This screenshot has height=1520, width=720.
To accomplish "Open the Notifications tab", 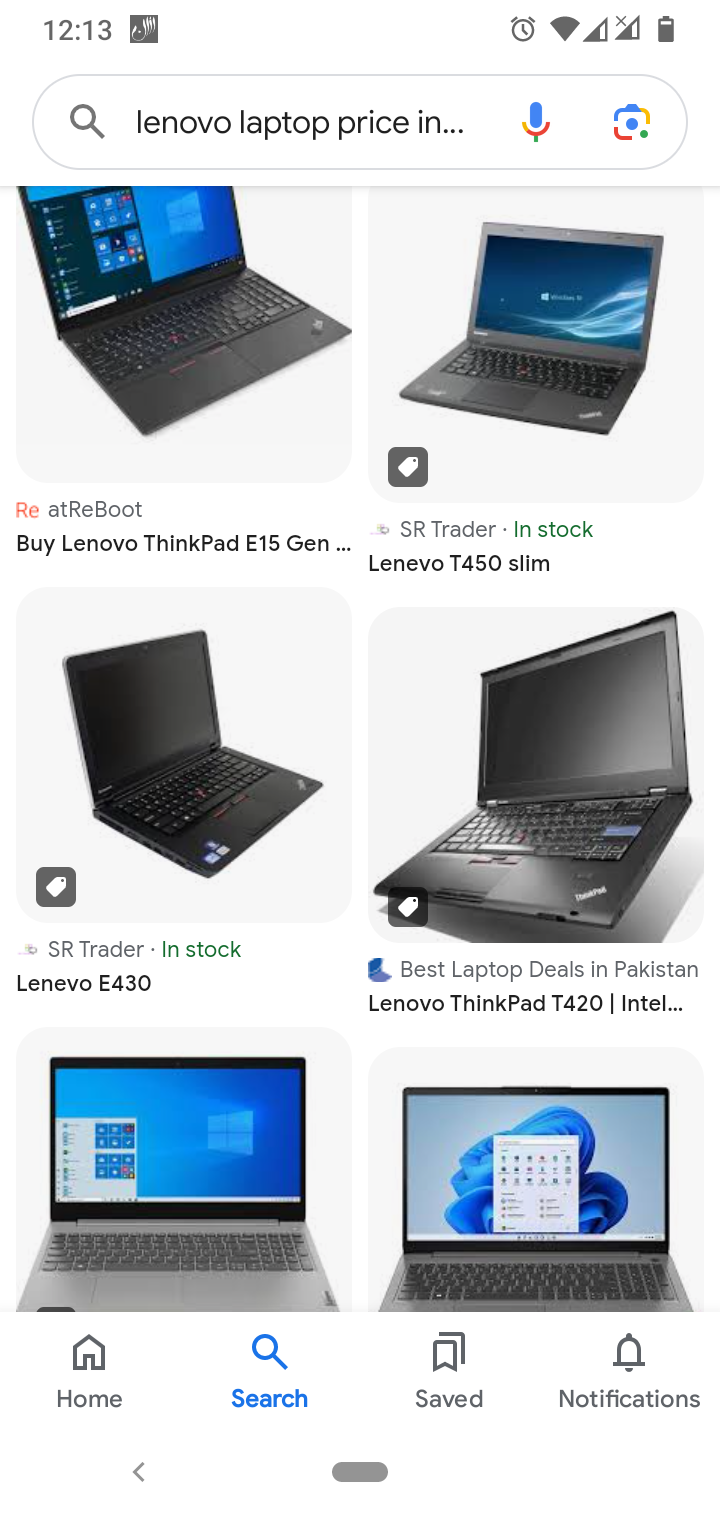I will [629, 1371].
